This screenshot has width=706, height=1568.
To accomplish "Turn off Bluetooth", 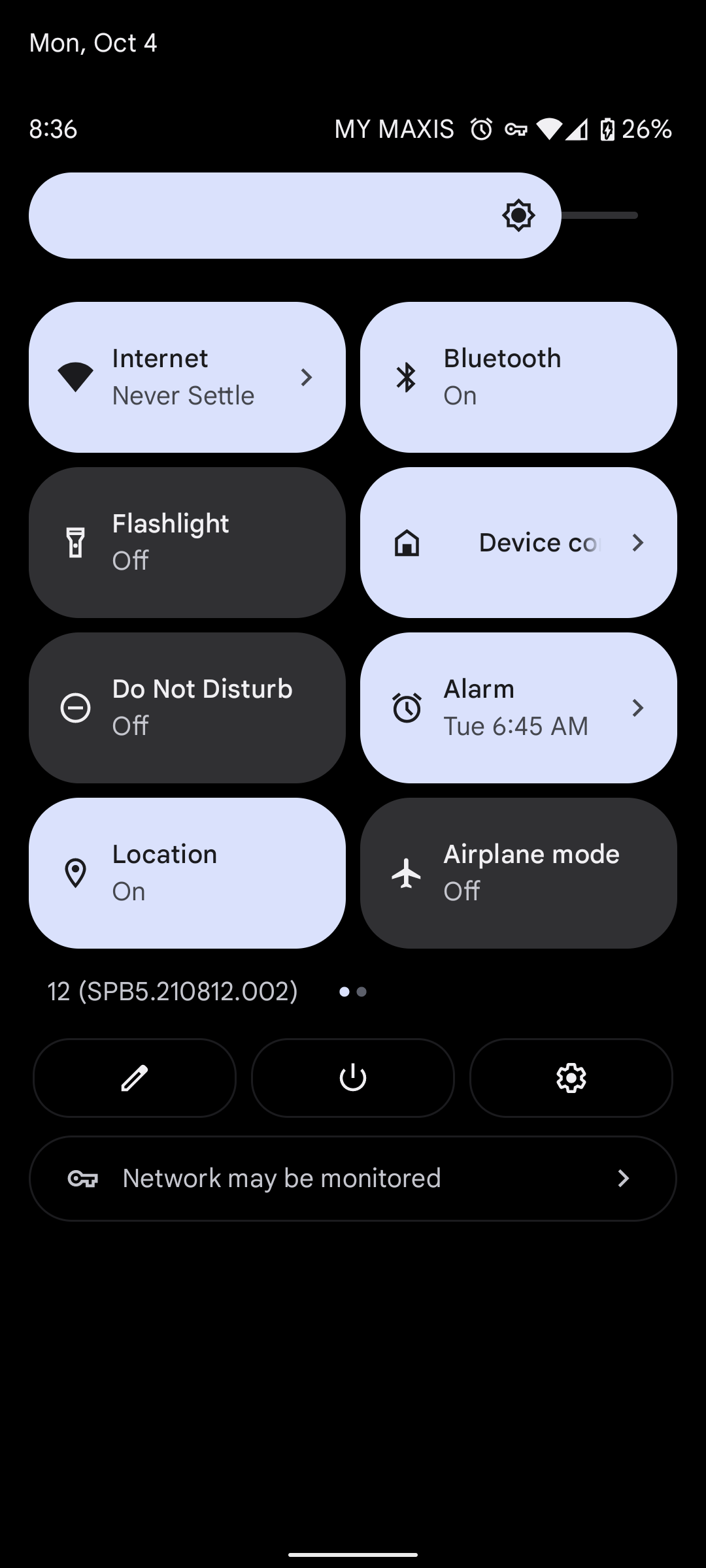I will pos(518,377).
